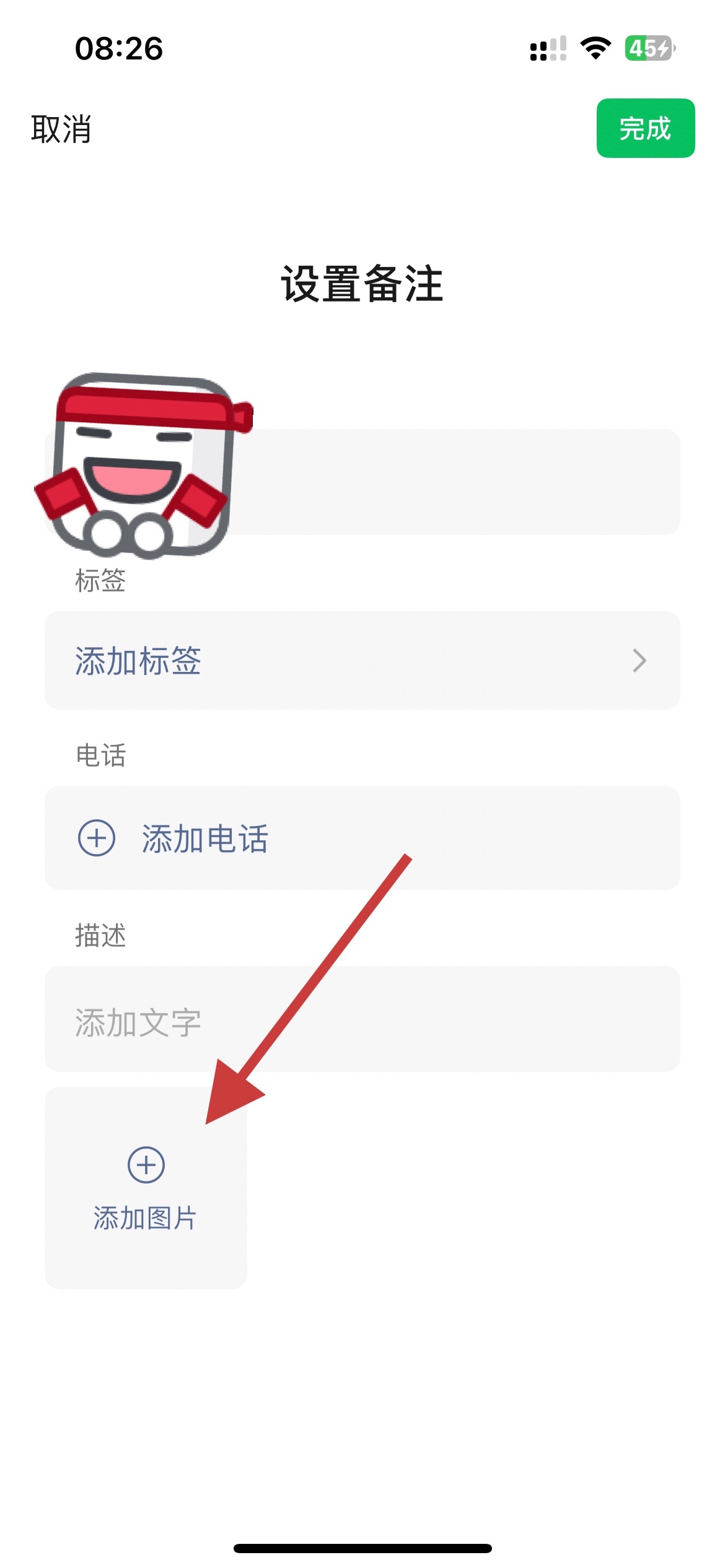This screenshot has width=725, height=1568.
Task: Tap the 添加文字 description field
Action: pyautogui.click(x=362, y=1020)
